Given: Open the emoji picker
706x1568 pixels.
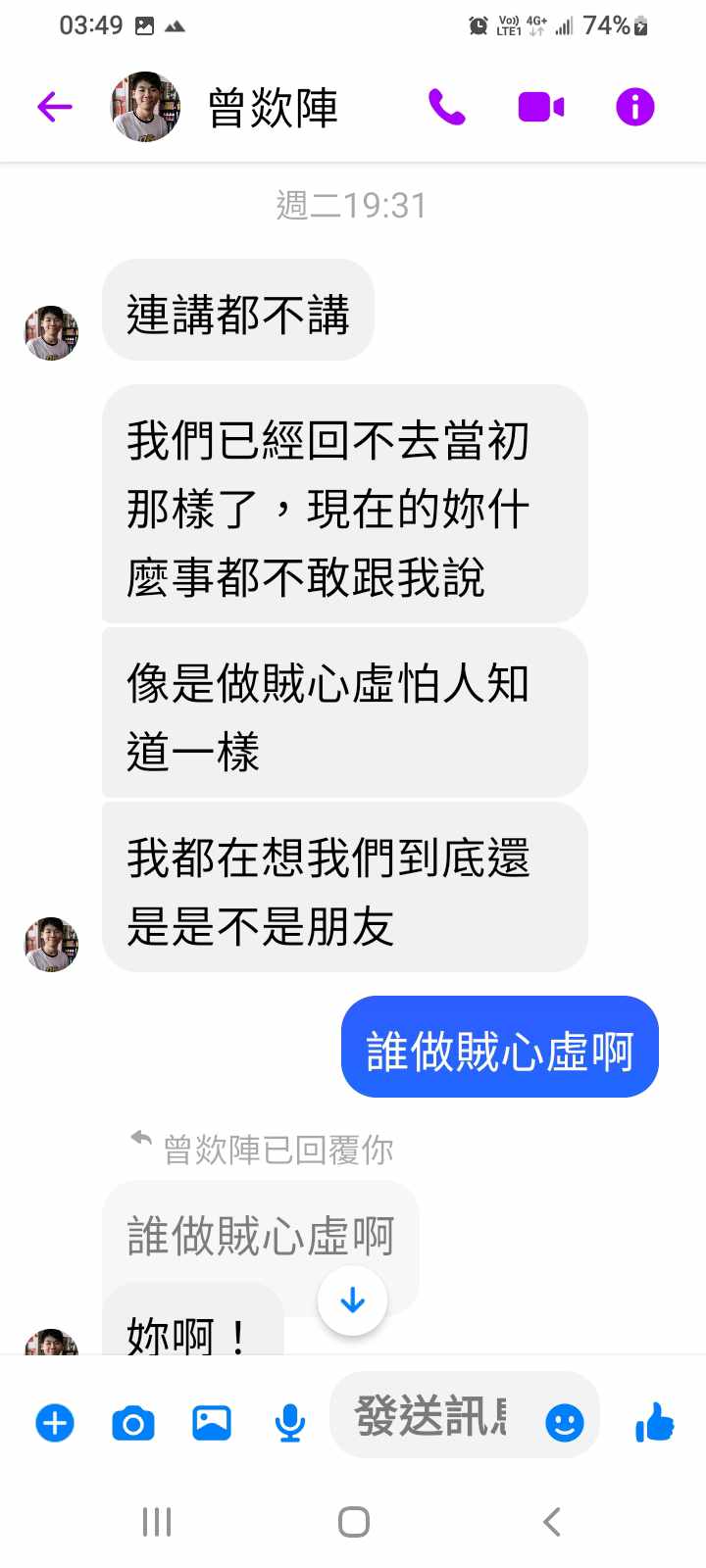Looking at the screenshot, I should [x=565, y=1422].
